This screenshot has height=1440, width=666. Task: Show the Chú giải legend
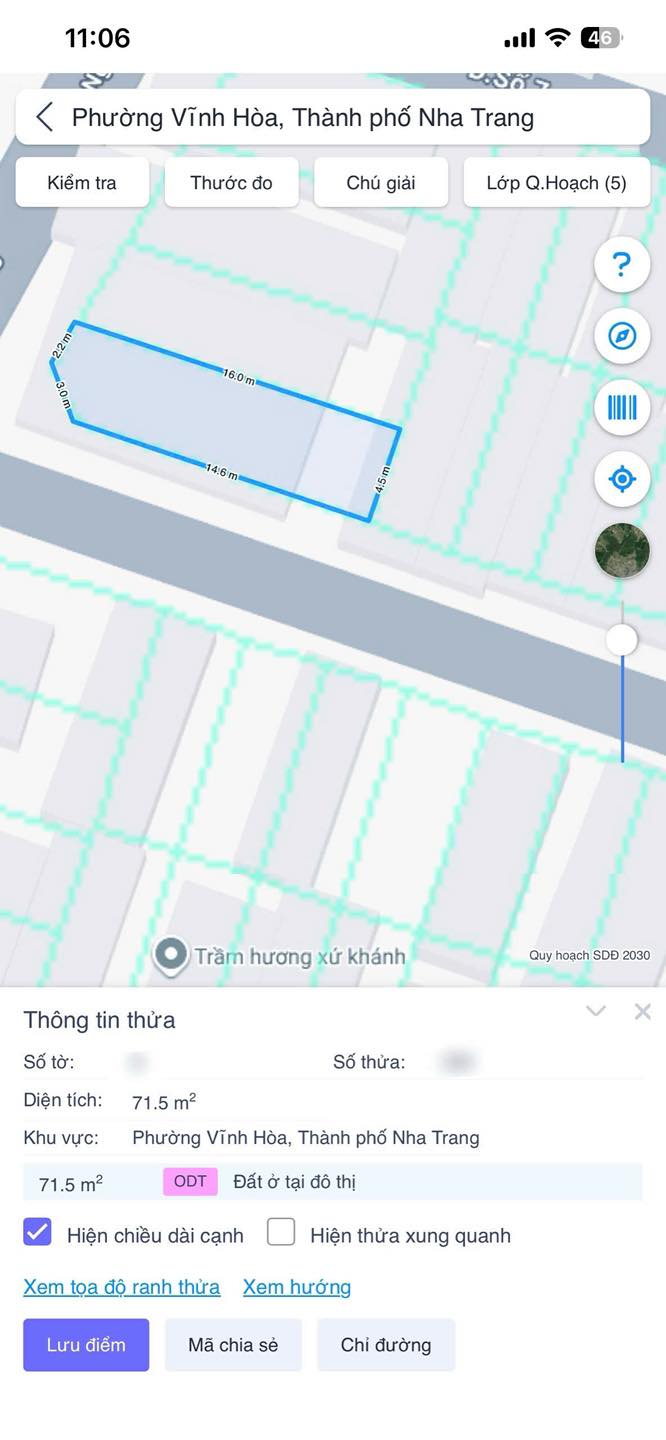(381, 183)
